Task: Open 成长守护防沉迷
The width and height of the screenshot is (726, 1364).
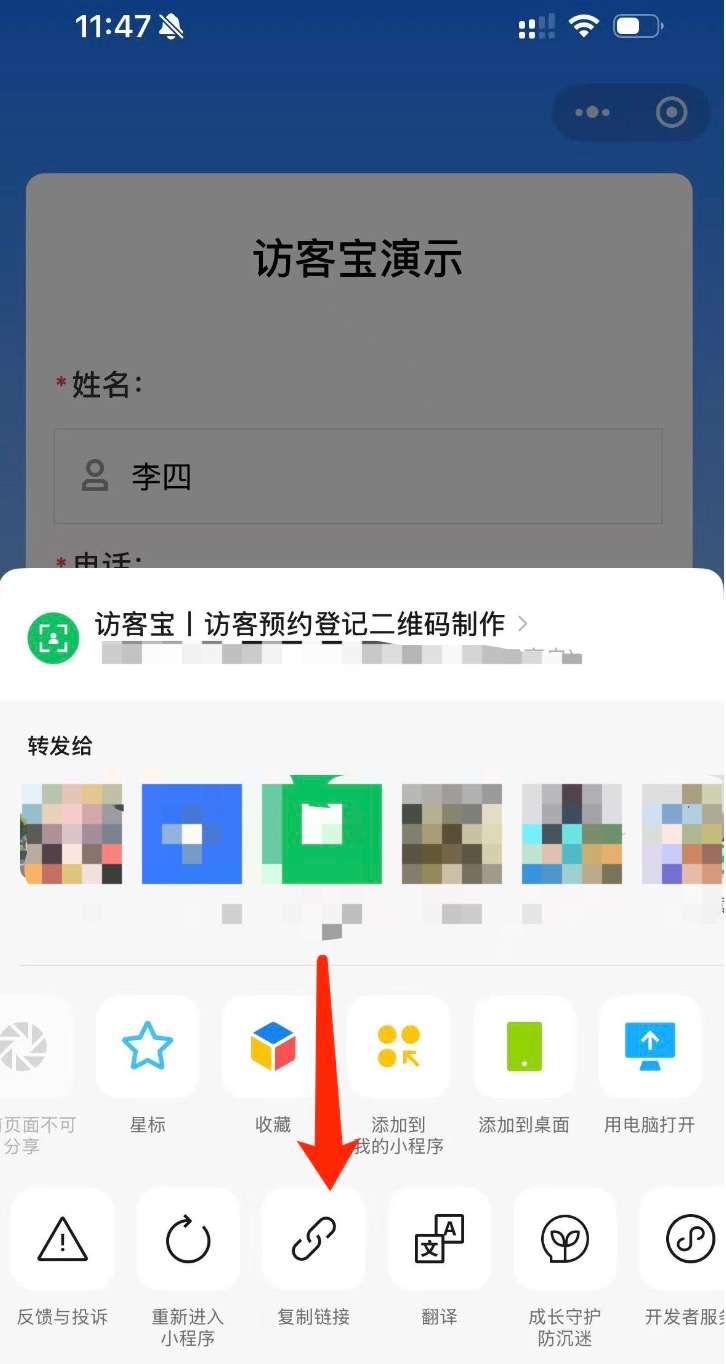Action: coord(565,1241)
